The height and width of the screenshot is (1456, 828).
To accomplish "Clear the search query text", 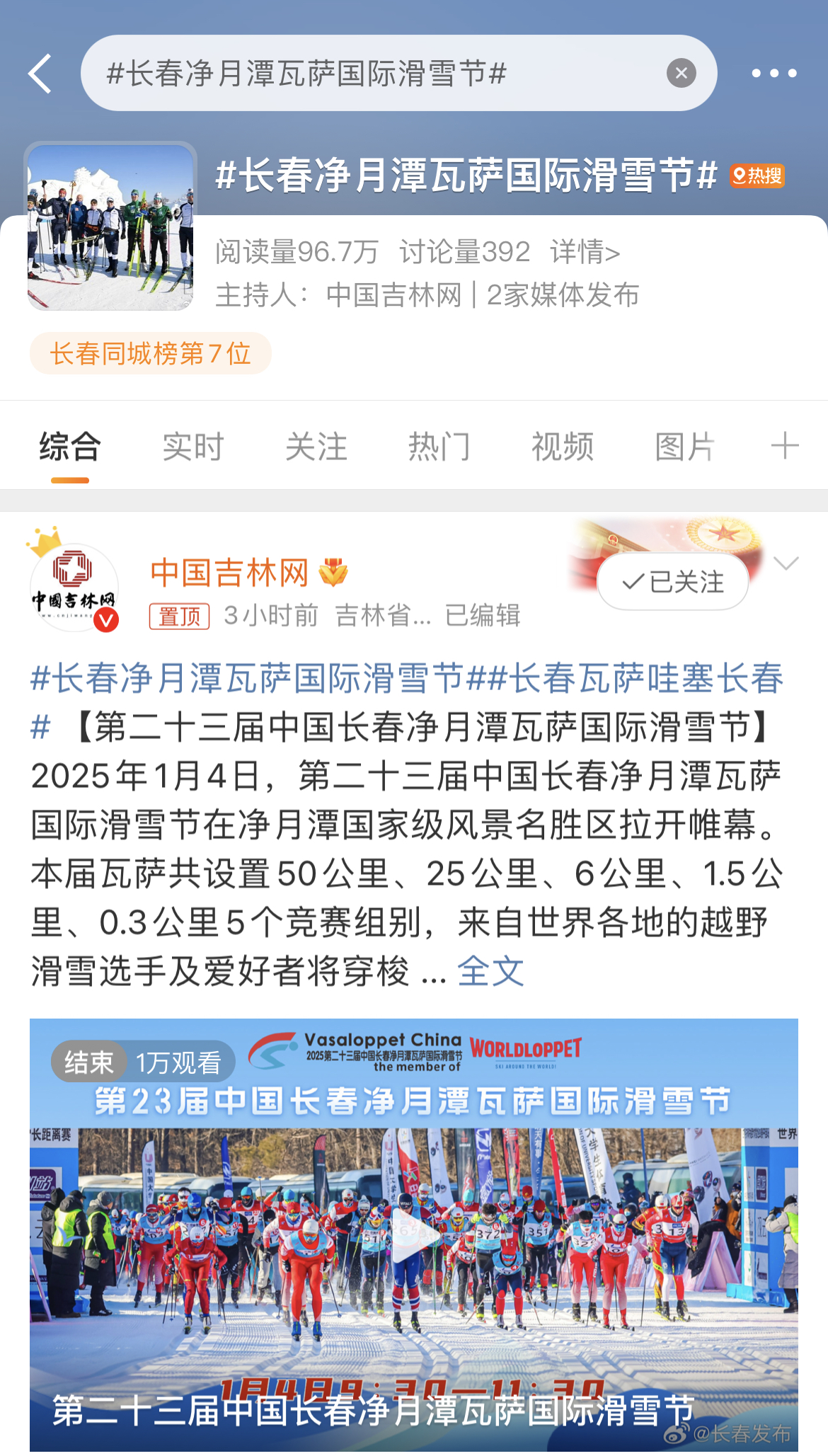I will (x=681, y=74).
